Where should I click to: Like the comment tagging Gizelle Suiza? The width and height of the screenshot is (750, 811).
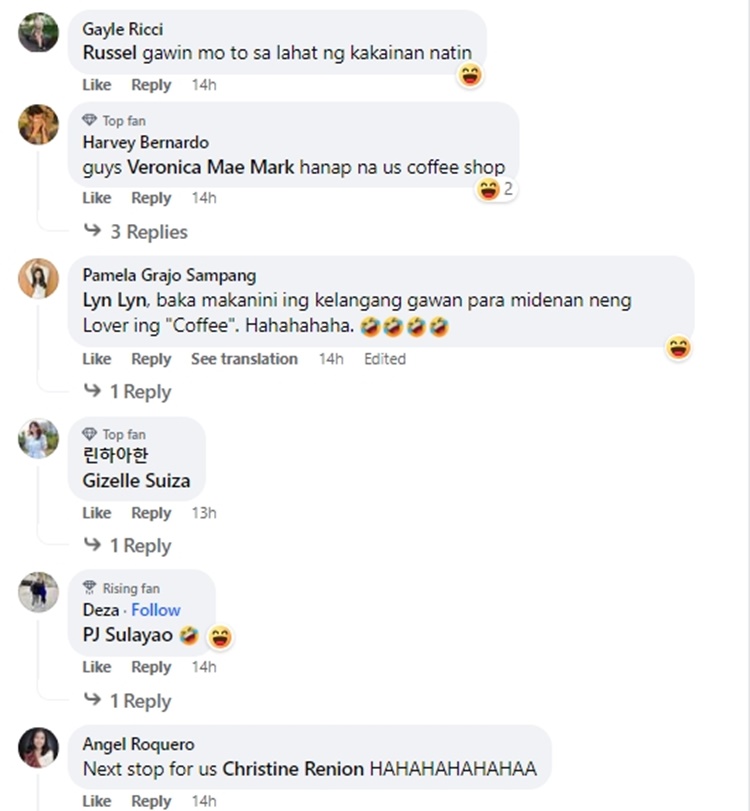click(x=96, y=513)
